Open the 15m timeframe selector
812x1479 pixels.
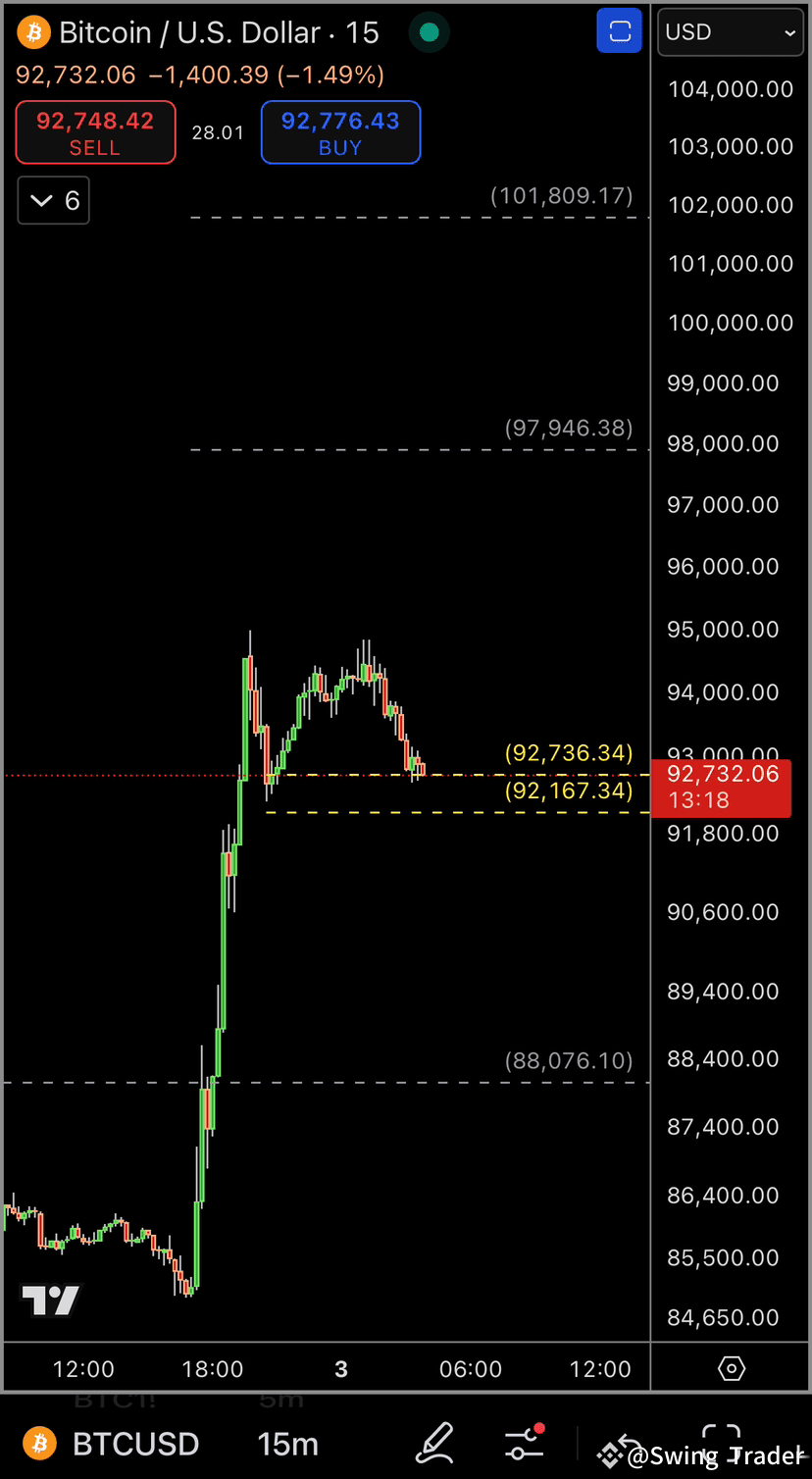(287, 1443)
